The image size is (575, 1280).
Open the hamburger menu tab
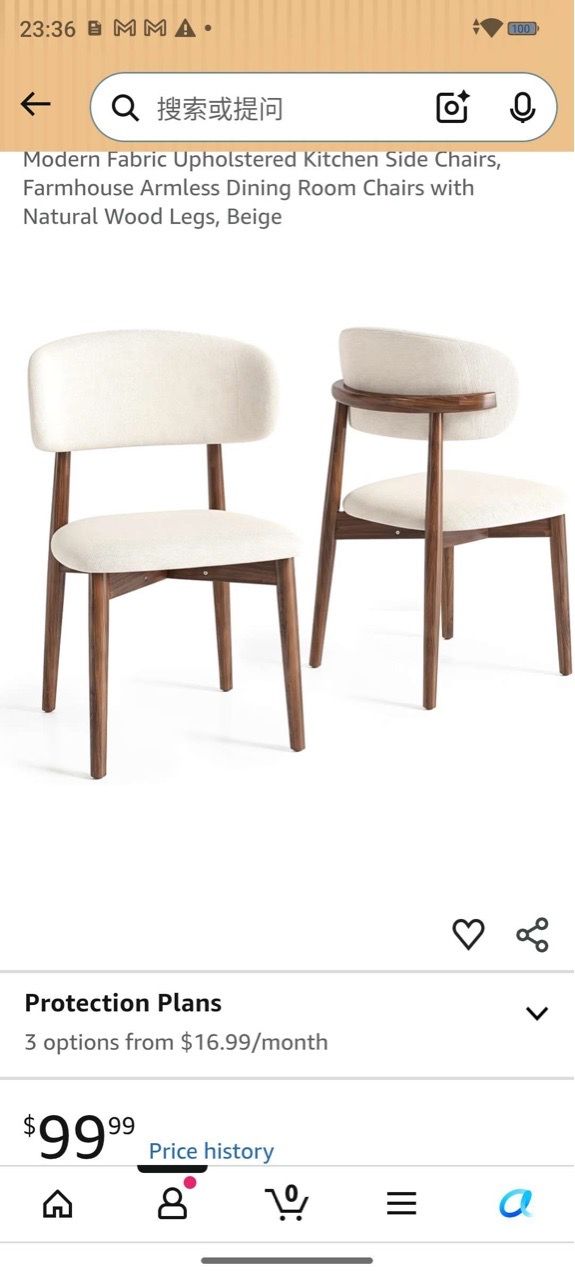pyautogui.click(x=401, y=1203)
